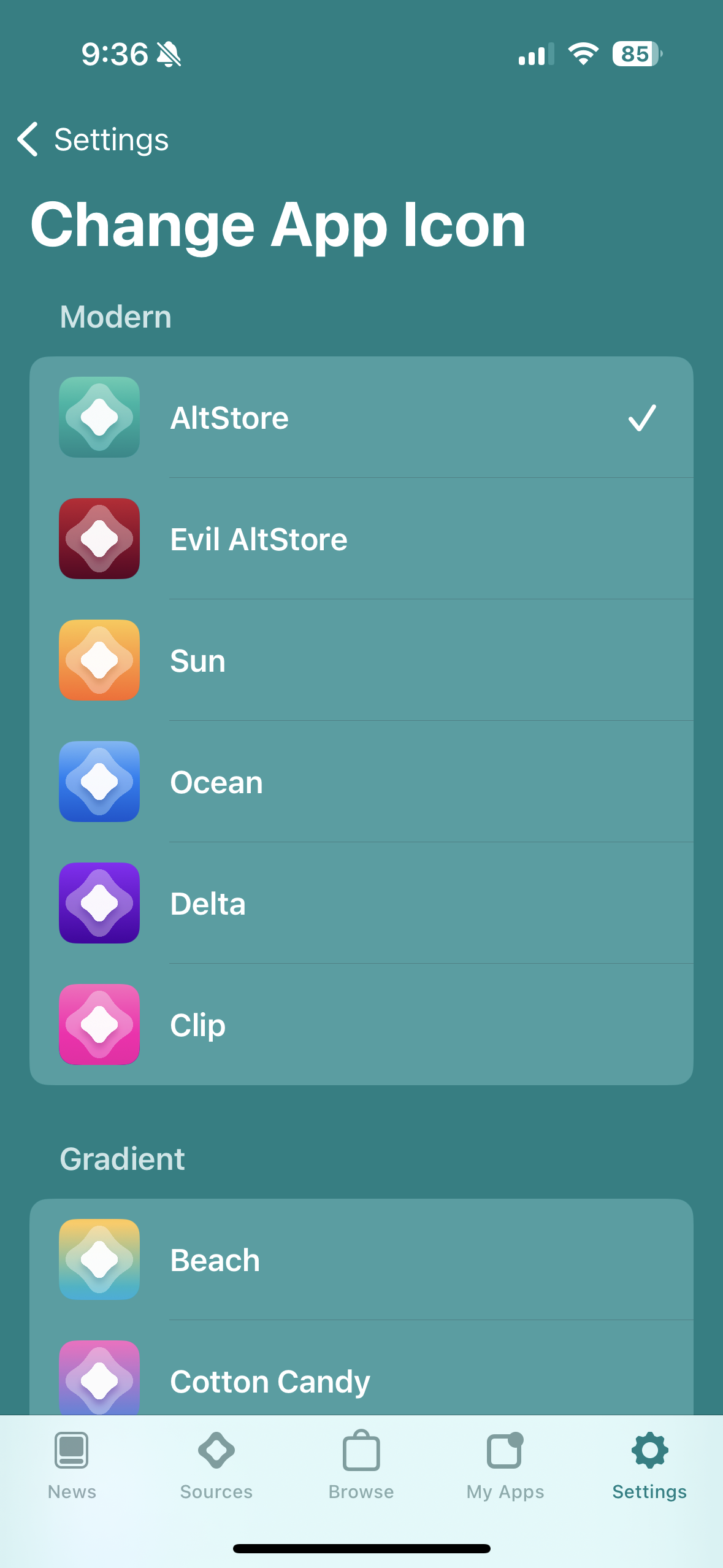Select the AltStore app icon

[x=361, y=418]
